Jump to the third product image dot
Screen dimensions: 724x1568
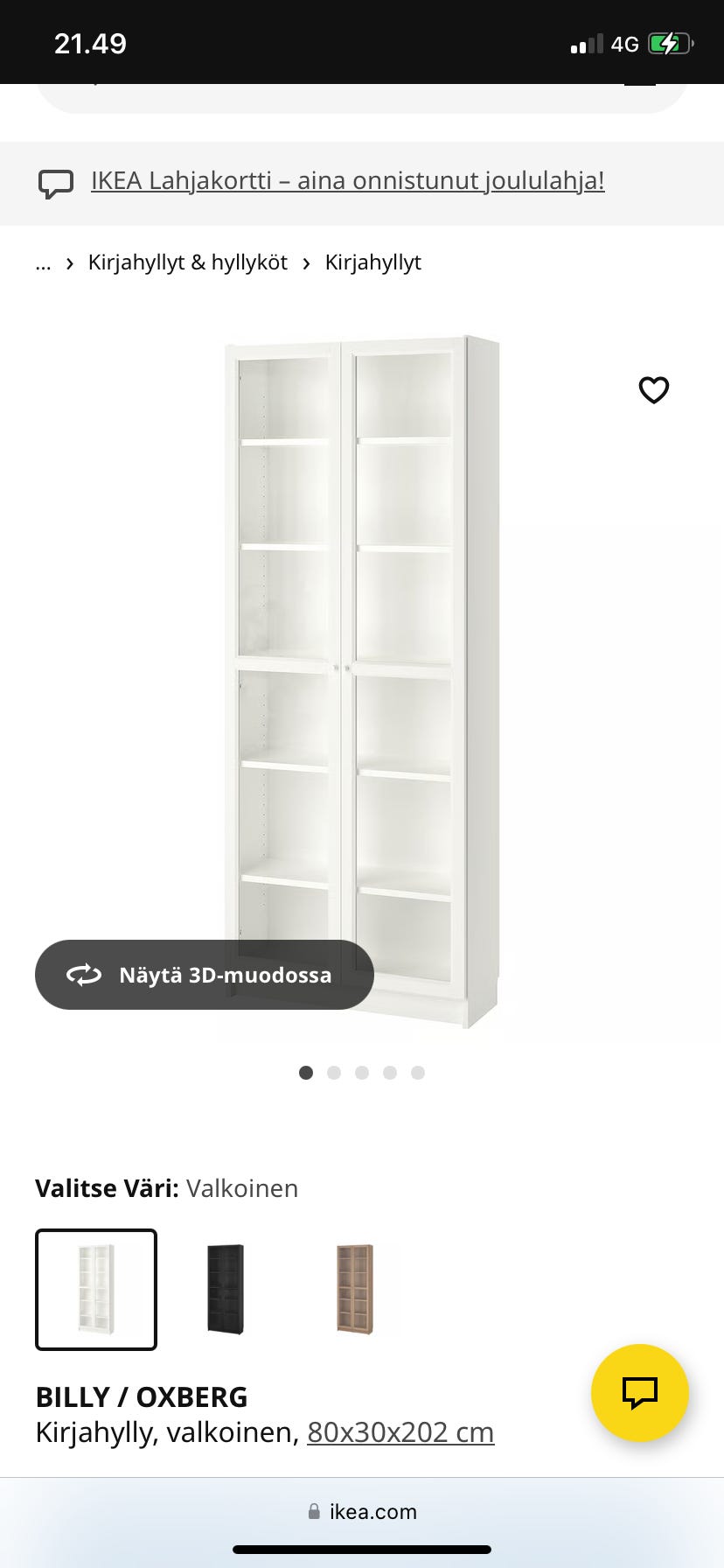[x=362, y=1073]
